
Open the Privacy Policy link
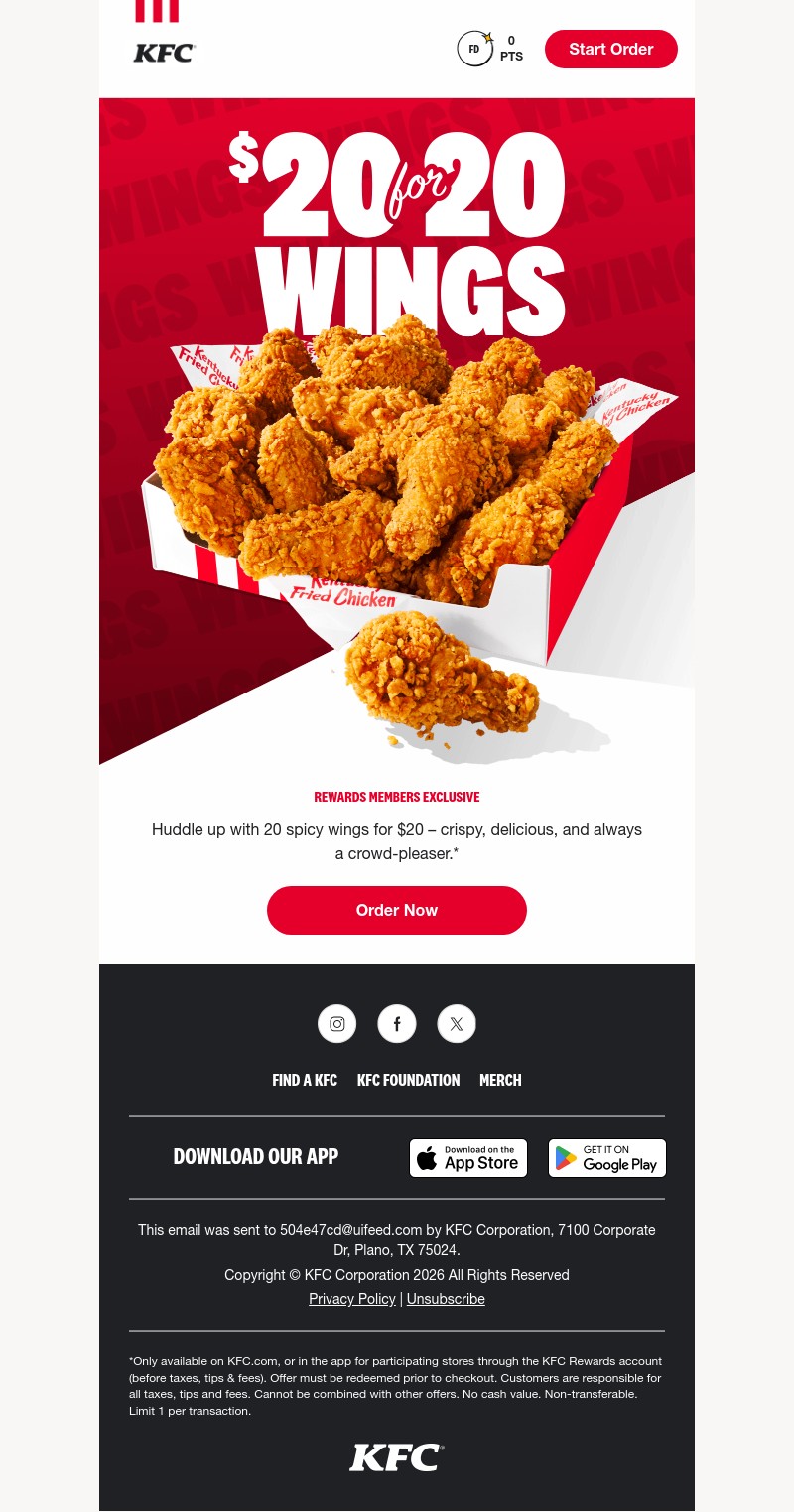point(352,1298)
